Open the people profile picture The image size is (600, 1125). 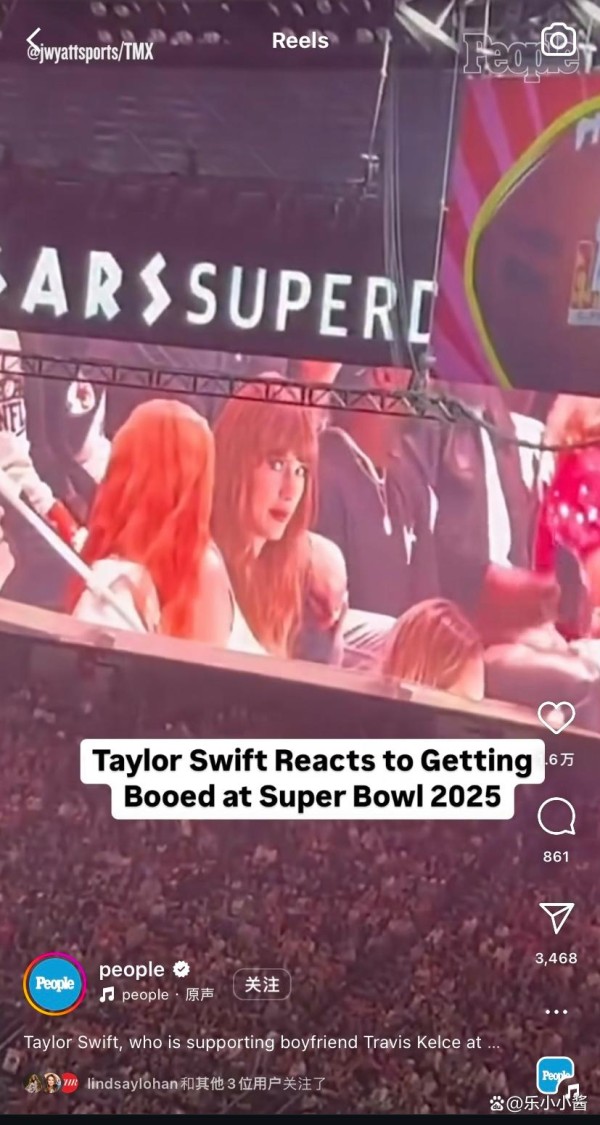(x=55, y=984)
